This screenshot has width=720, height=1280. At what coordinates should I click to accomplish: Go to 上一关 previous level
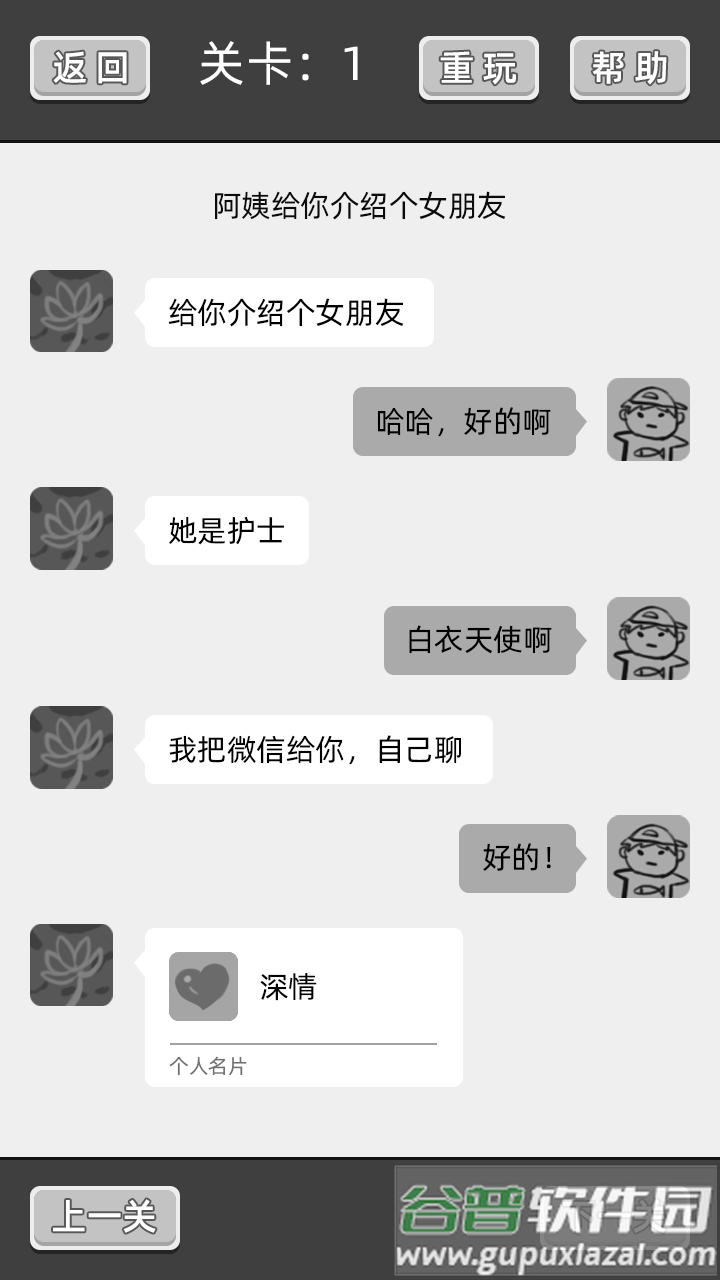pyautogui.click(x=103, y=1218)
